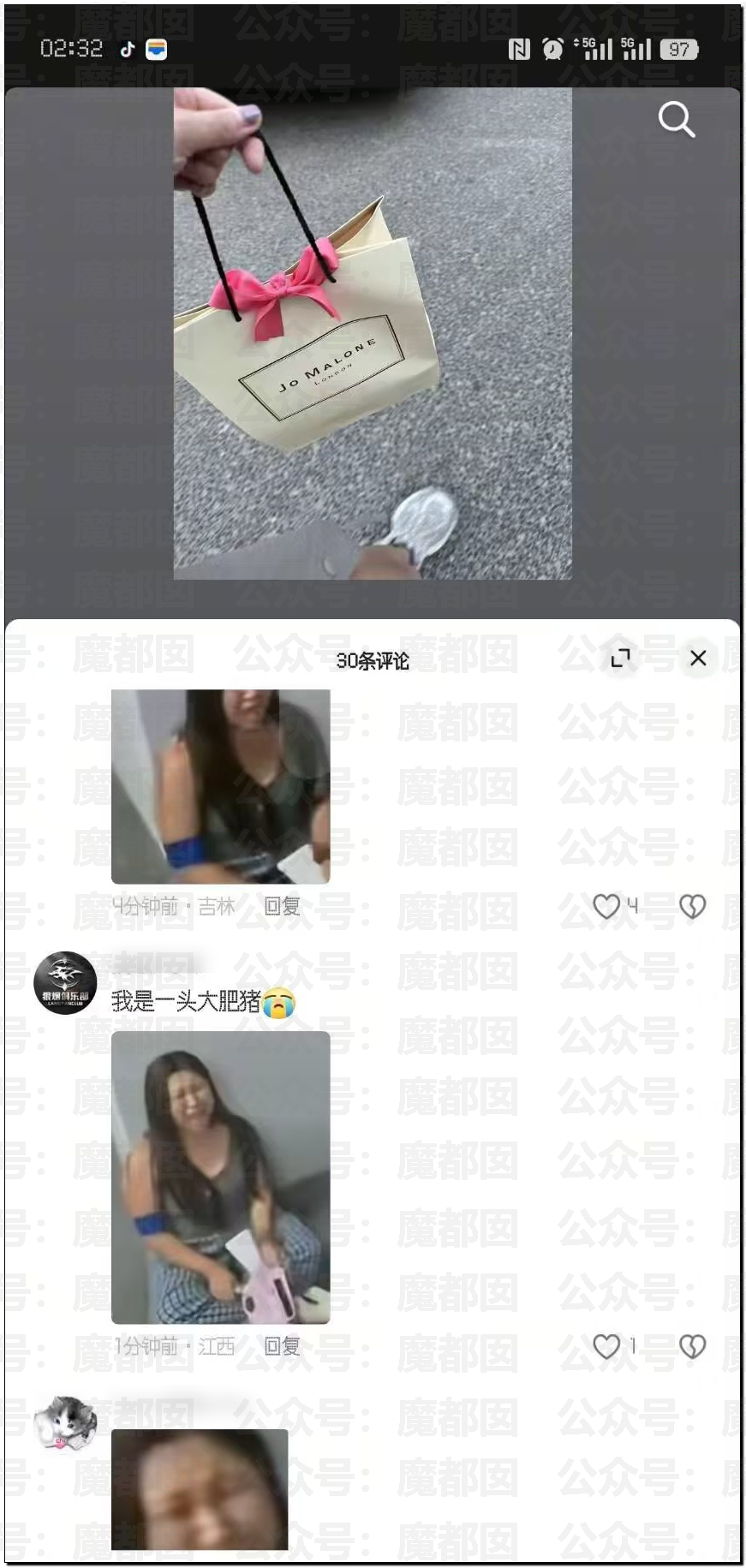Open the search magnifier icon
746x1568 pixels.
[676, 120]
